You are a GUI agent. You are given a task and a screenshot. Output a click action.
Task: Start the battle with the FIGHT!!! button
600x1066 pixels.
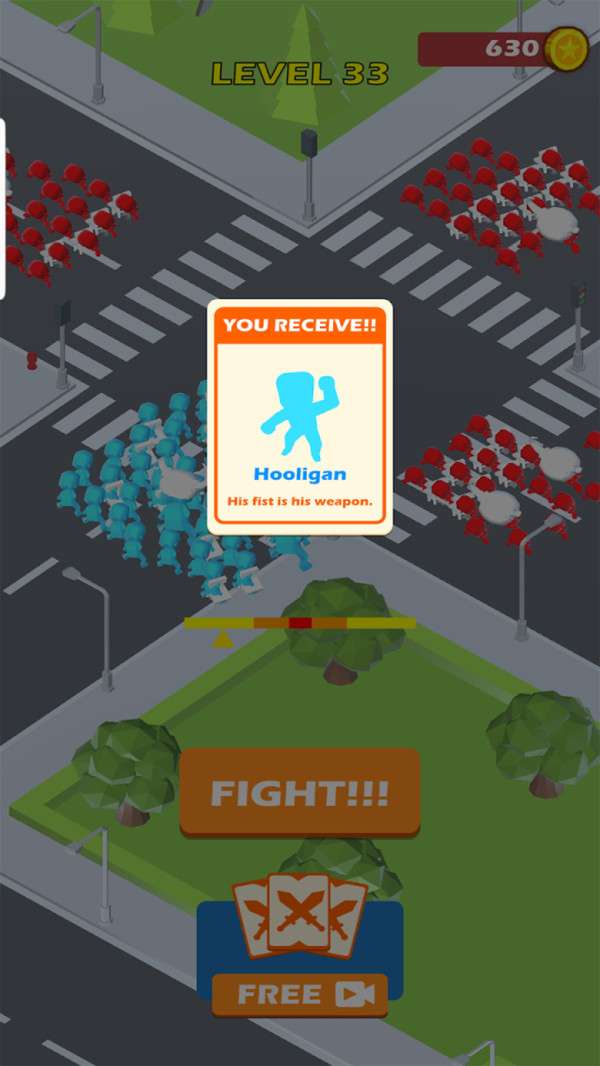(299, 792)
